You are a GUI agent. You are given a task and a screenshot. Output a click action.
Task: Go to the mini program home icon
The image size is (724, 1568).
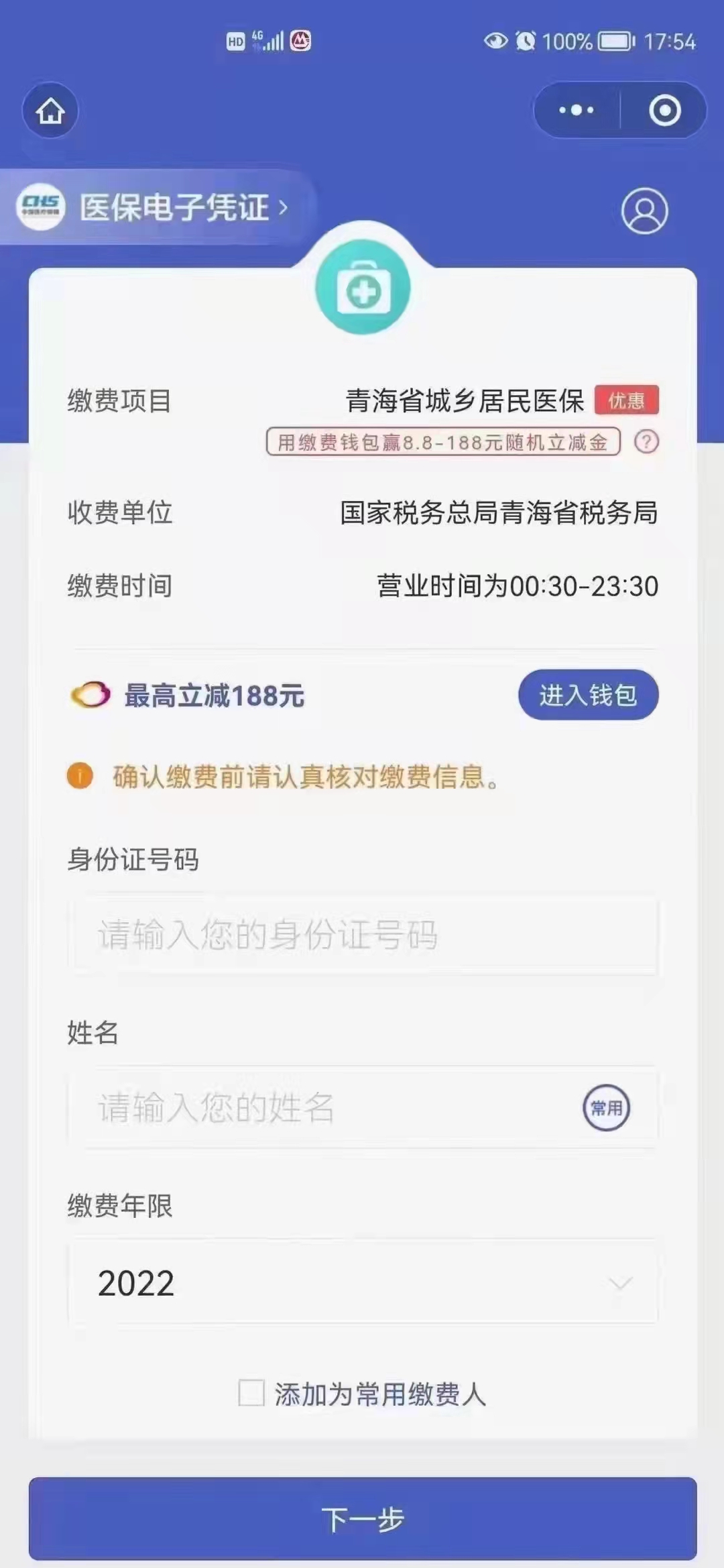(50, 111)
